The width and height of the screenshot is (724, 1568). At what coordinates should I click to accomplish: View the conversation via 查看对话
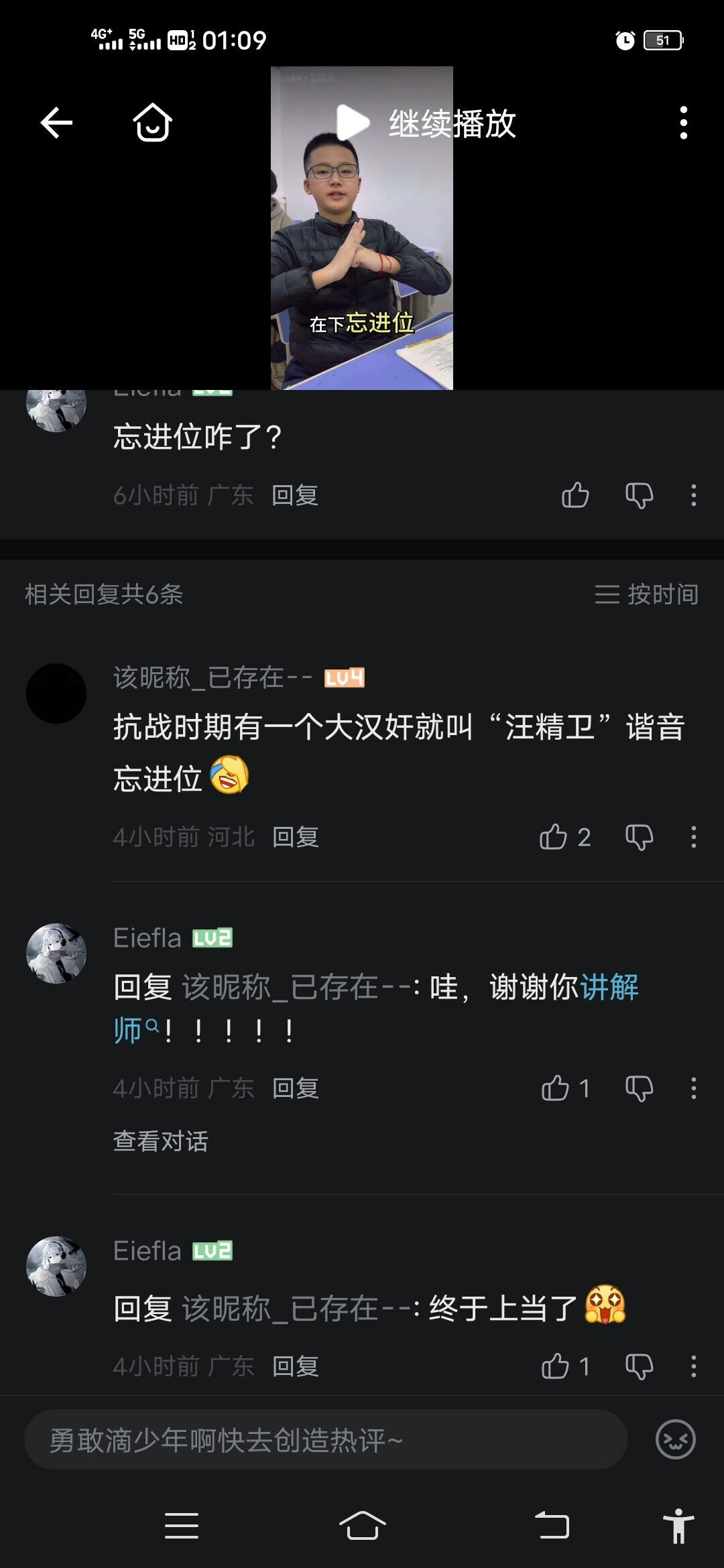161,1141
